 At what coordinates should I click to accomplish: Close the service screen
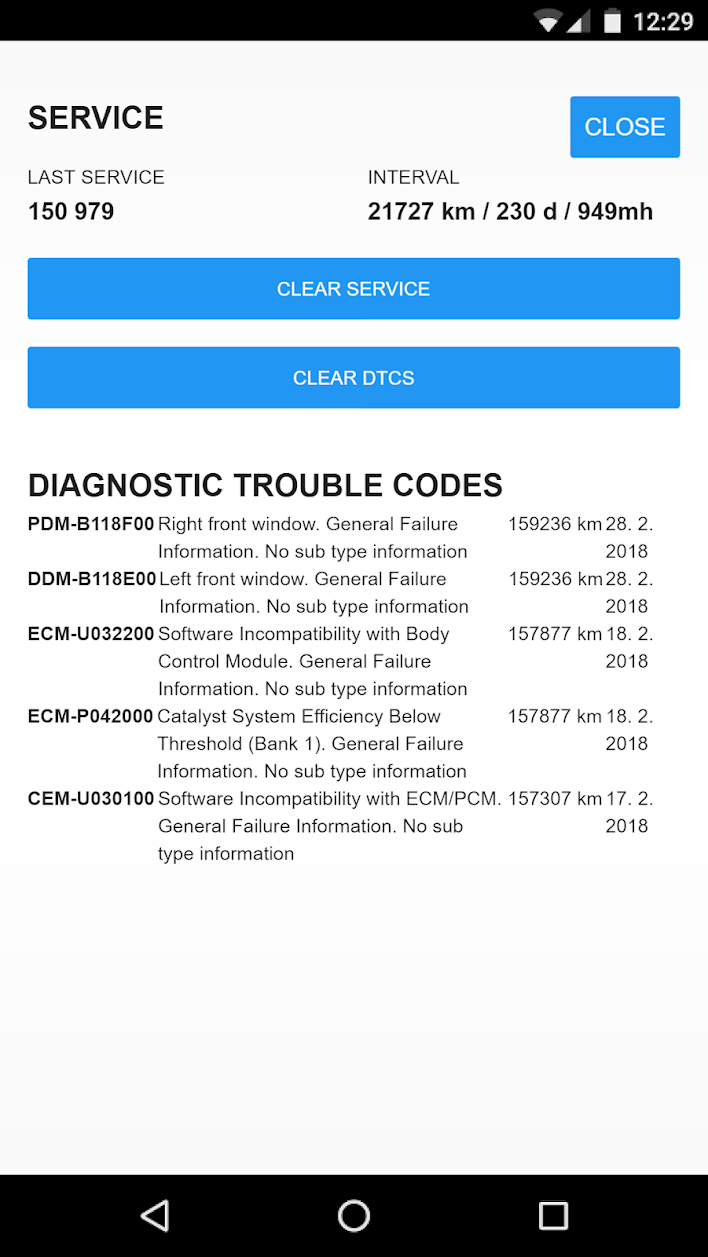coord(624,127)
